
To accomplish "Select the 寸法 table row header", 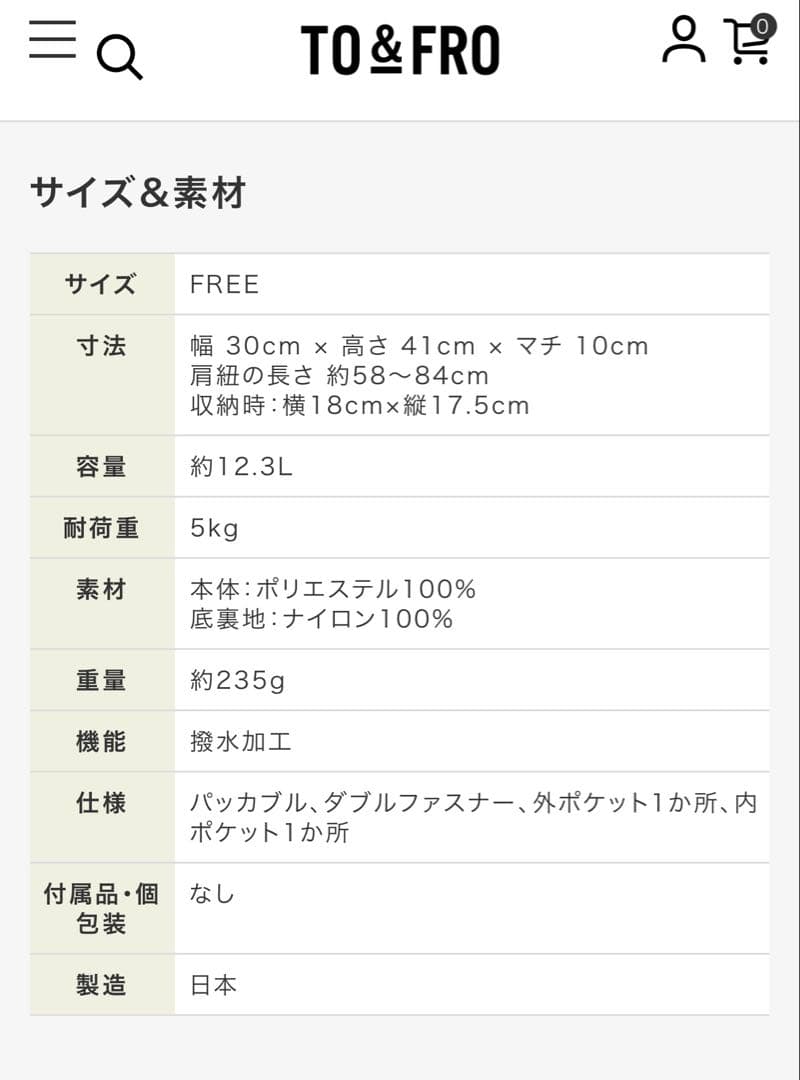I will [x=100, y=345].
